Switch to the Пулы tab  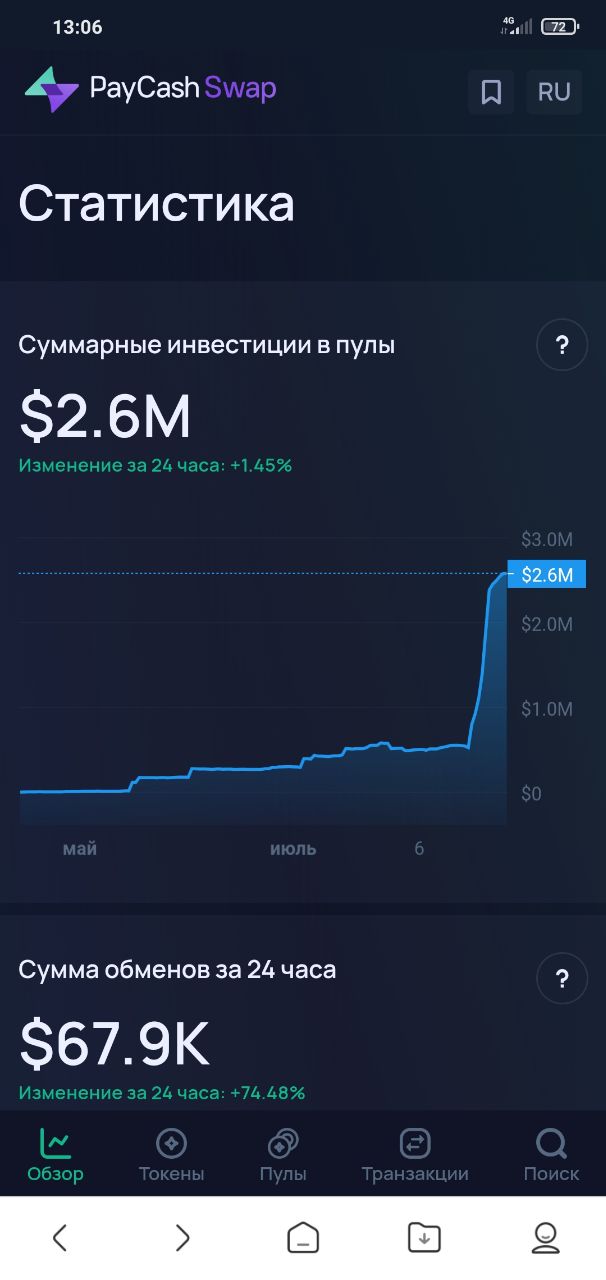click(283, 1155)
